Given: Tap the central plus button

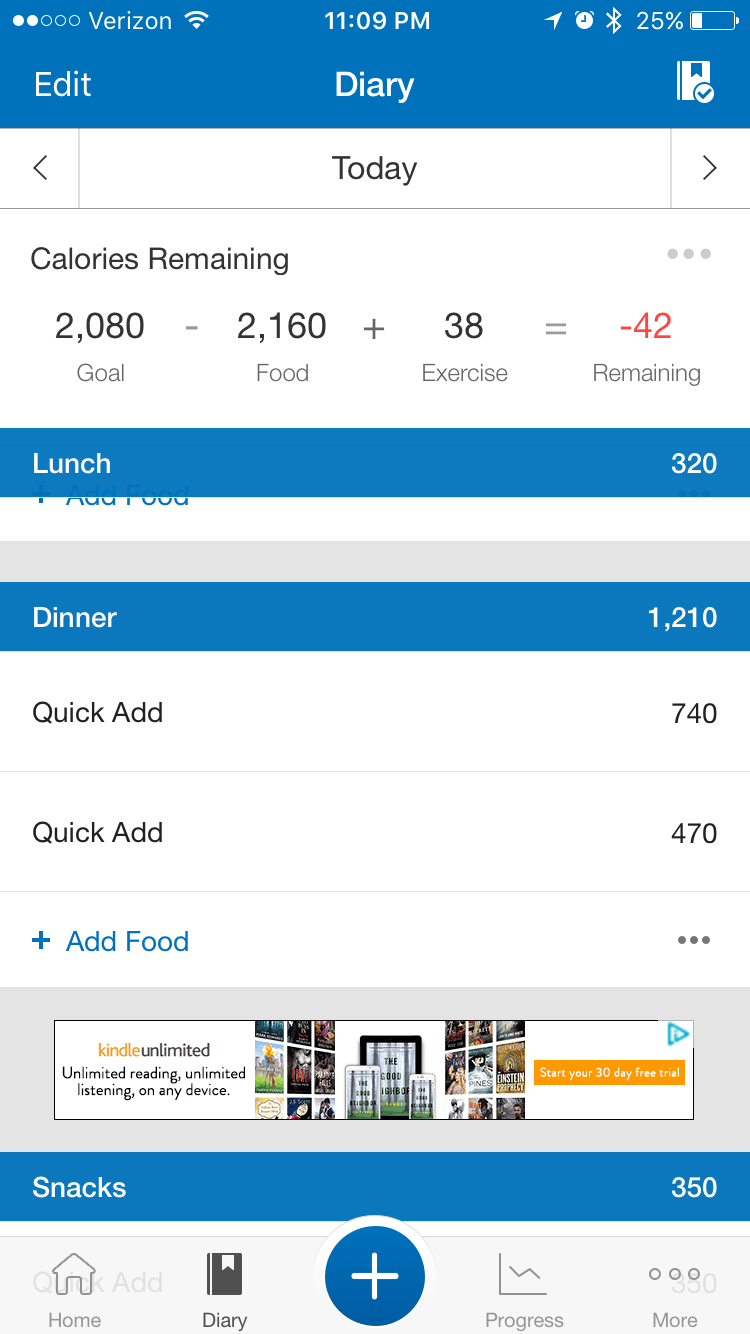Looking at the screenshot, I should 374,1277.
